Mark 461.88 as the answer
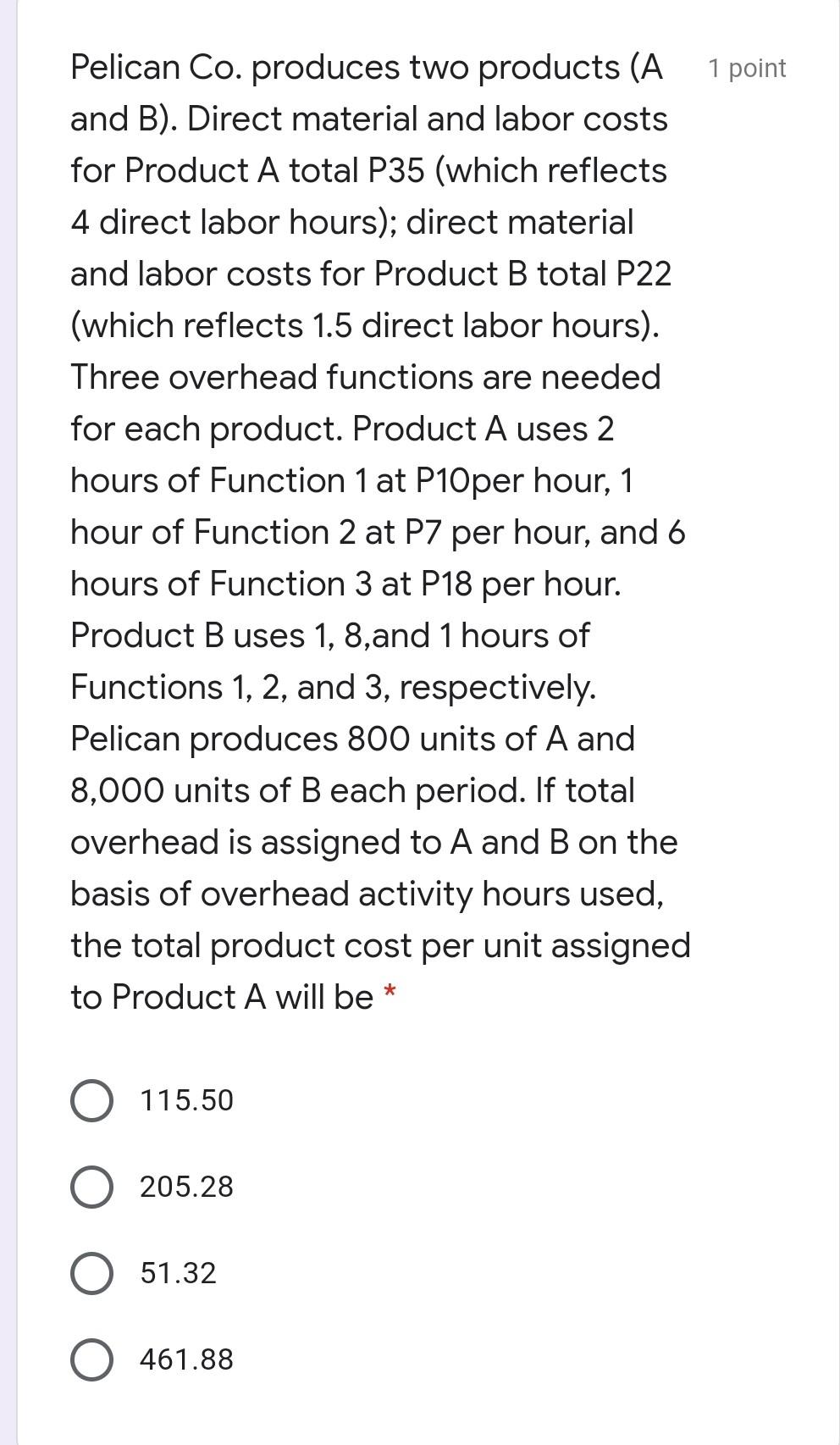 point(91,1359)
